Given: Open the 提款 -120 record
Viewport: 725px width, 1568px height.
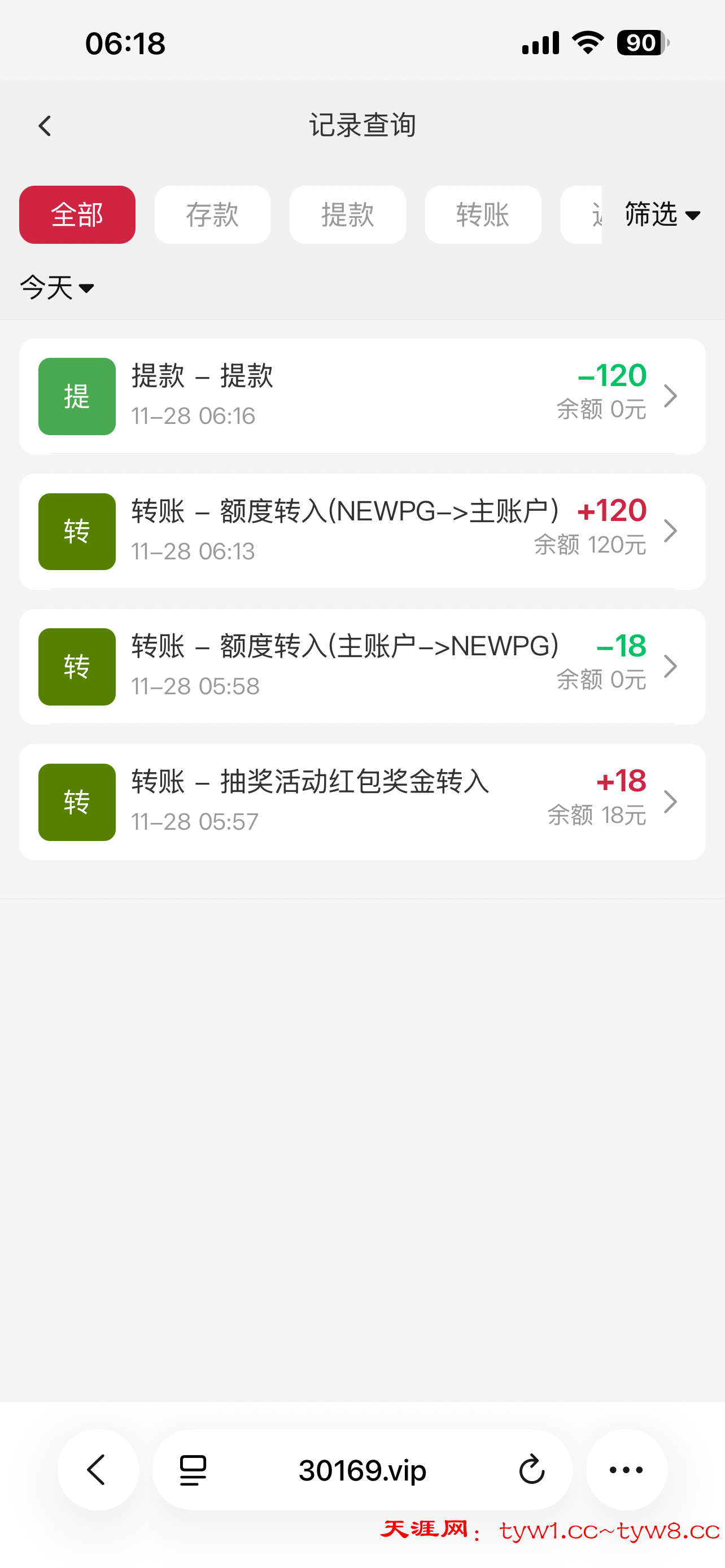Looking at the screenshot, I should tap(362, 396).
